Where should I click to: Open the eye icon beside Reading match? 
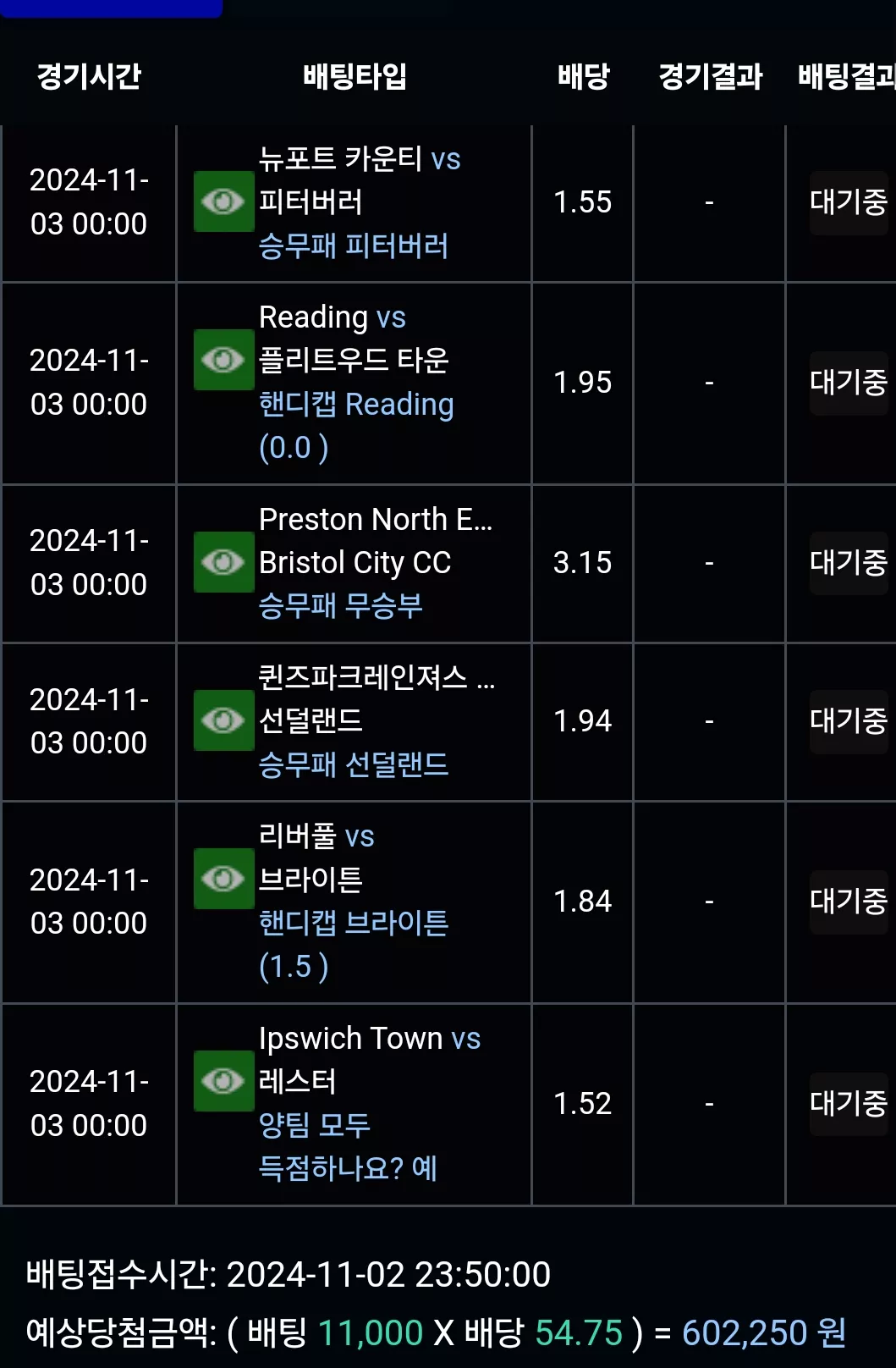[x=223, y=360]
